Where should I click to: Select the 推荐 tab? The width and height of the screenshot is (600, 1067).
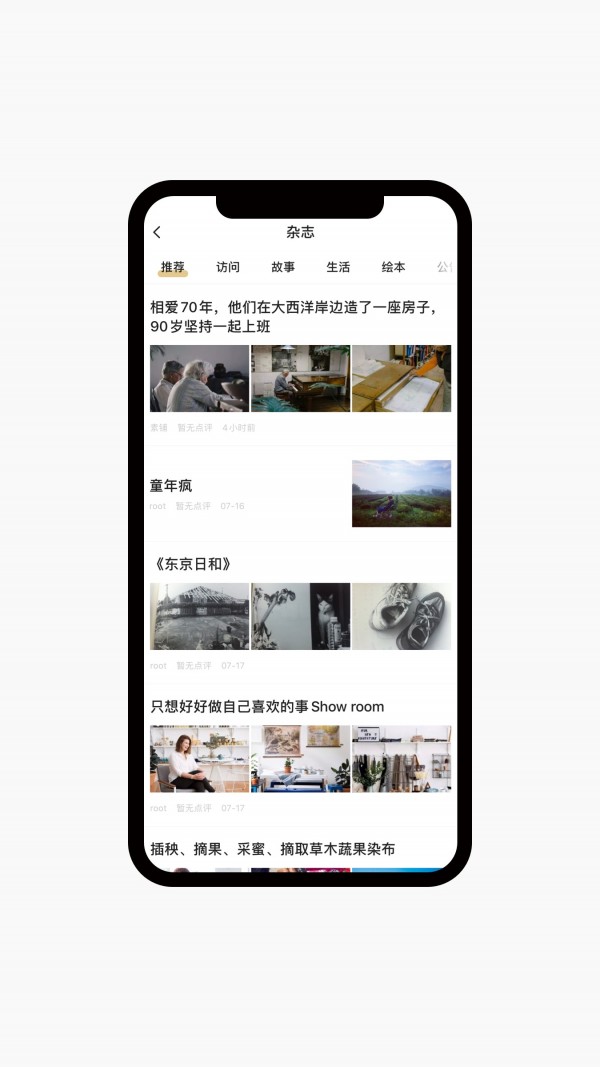click(173, 267)
